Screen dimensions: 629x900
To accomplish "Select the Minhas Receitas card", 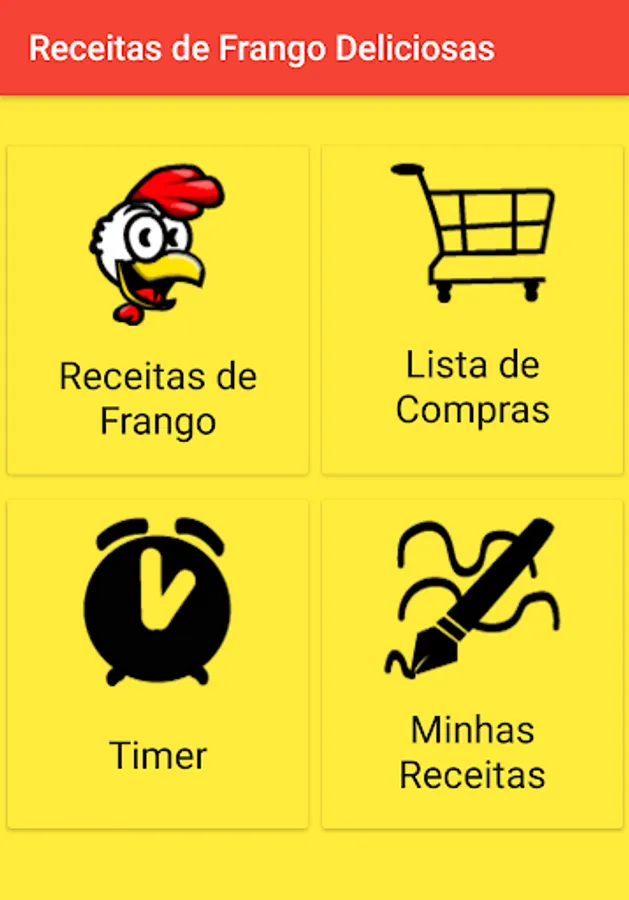I will click(x=472, y=664).
